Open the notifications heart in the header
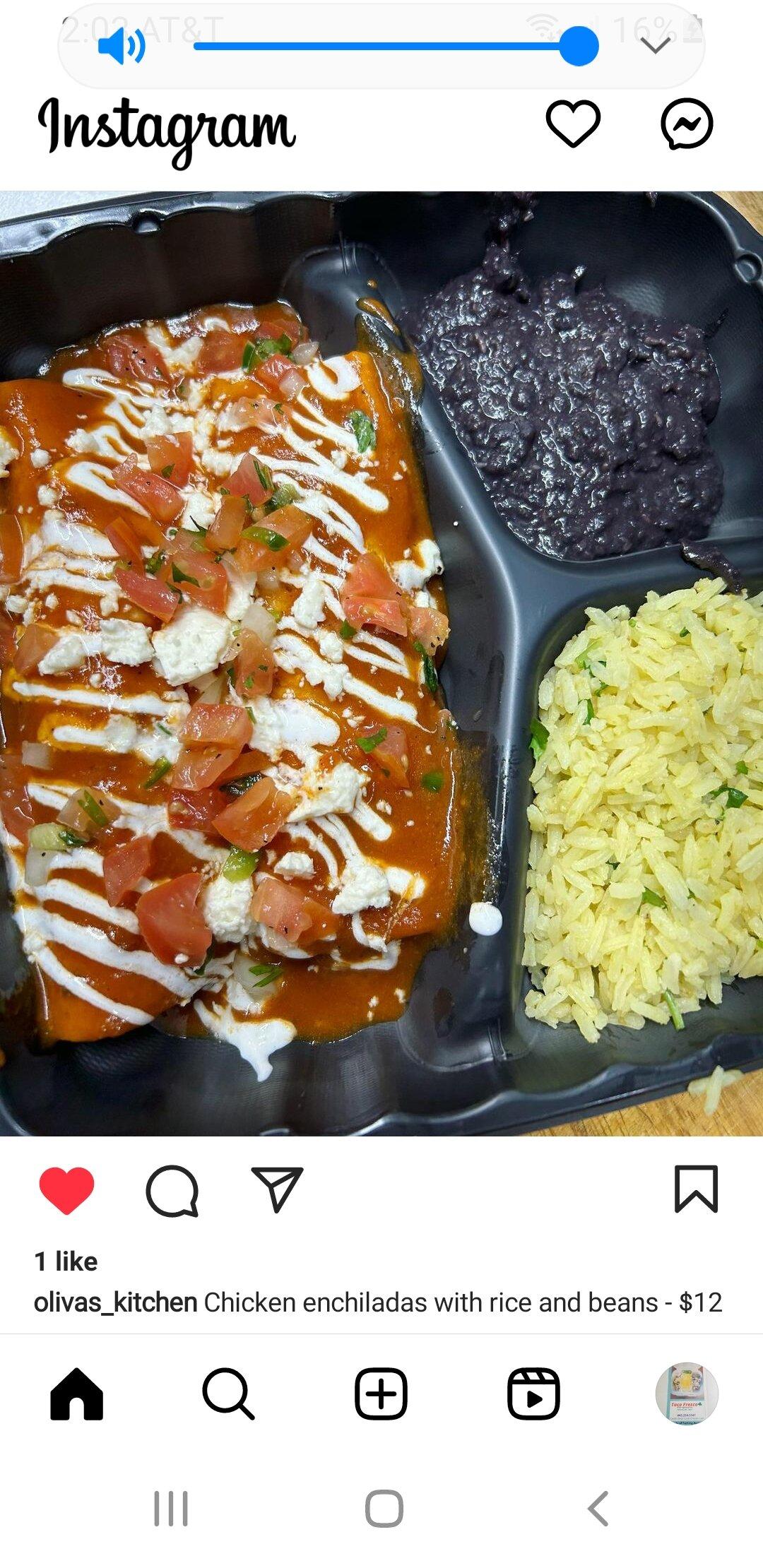The height and width of the screenshot is (1568, 763). (573, 124)
